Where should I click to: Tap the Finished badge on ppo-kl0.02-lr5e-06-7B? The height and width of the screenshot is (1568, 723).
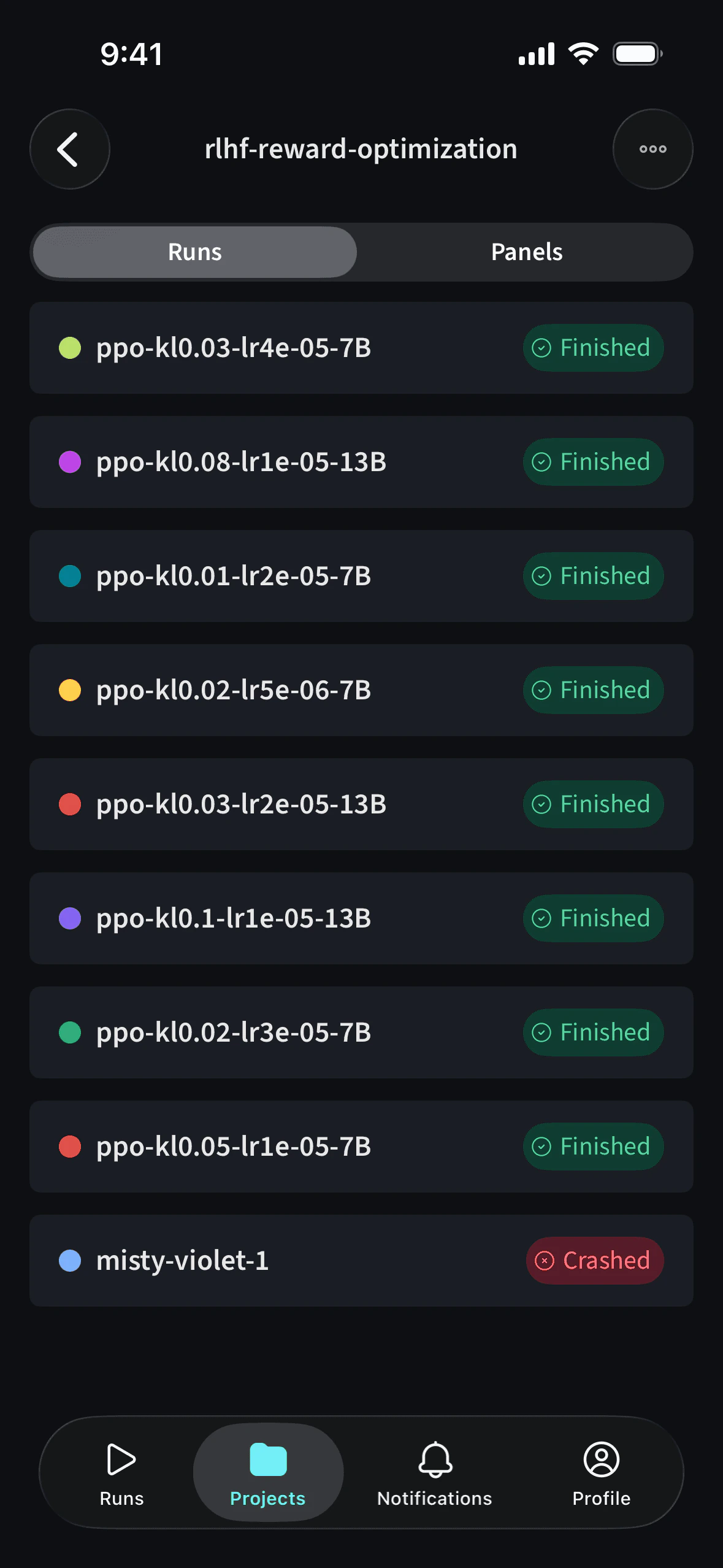pos(592,690)
